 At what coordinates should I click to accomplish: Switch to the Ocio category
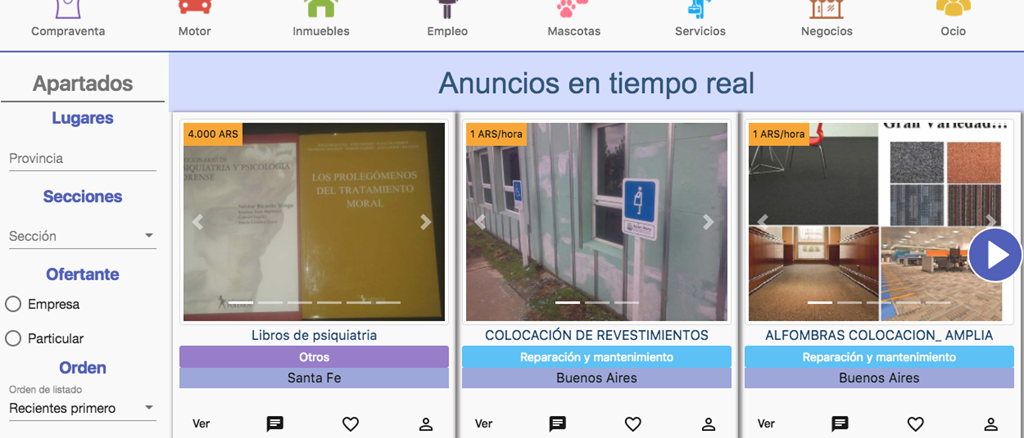[953, 20]
